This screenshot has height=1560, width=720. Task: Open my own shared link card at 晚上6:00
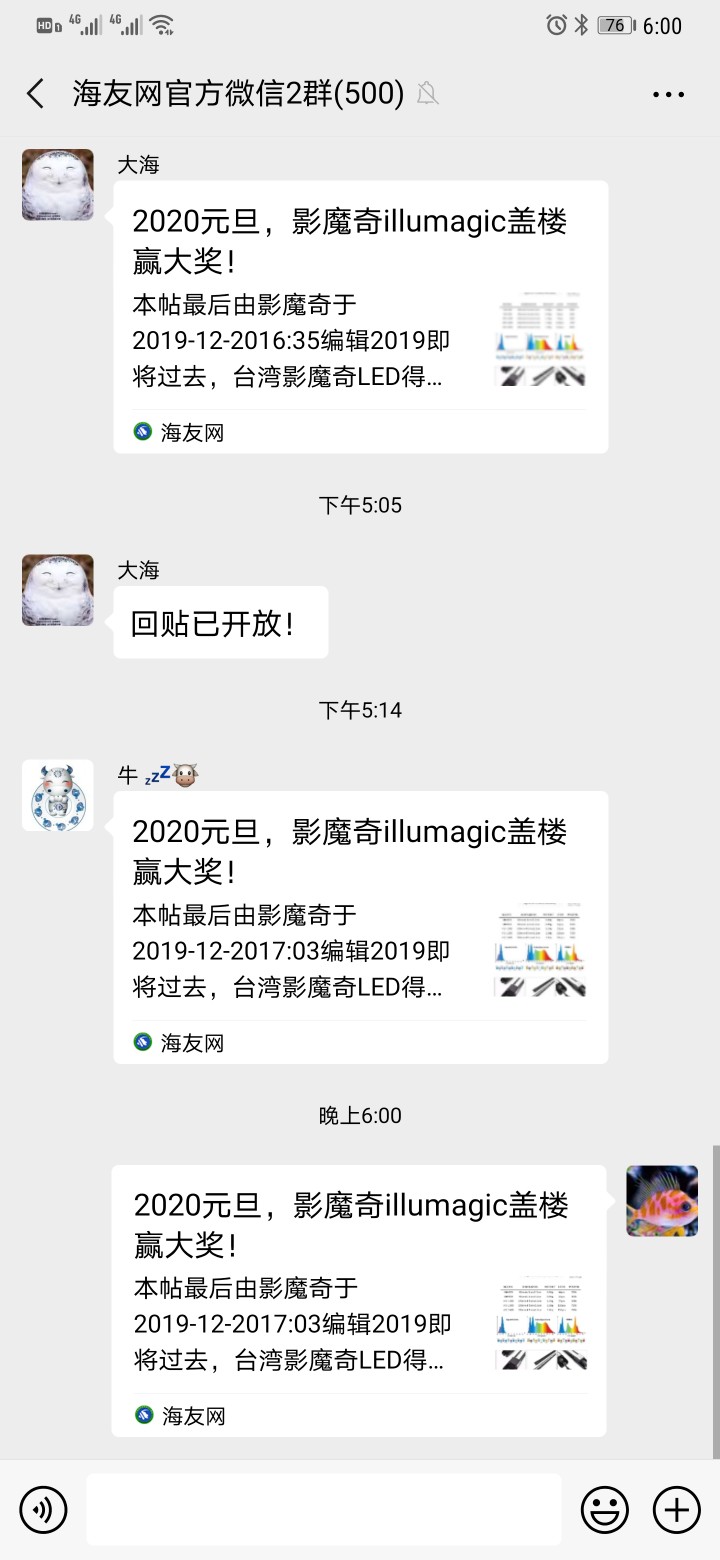click(x=358, y=1300)
